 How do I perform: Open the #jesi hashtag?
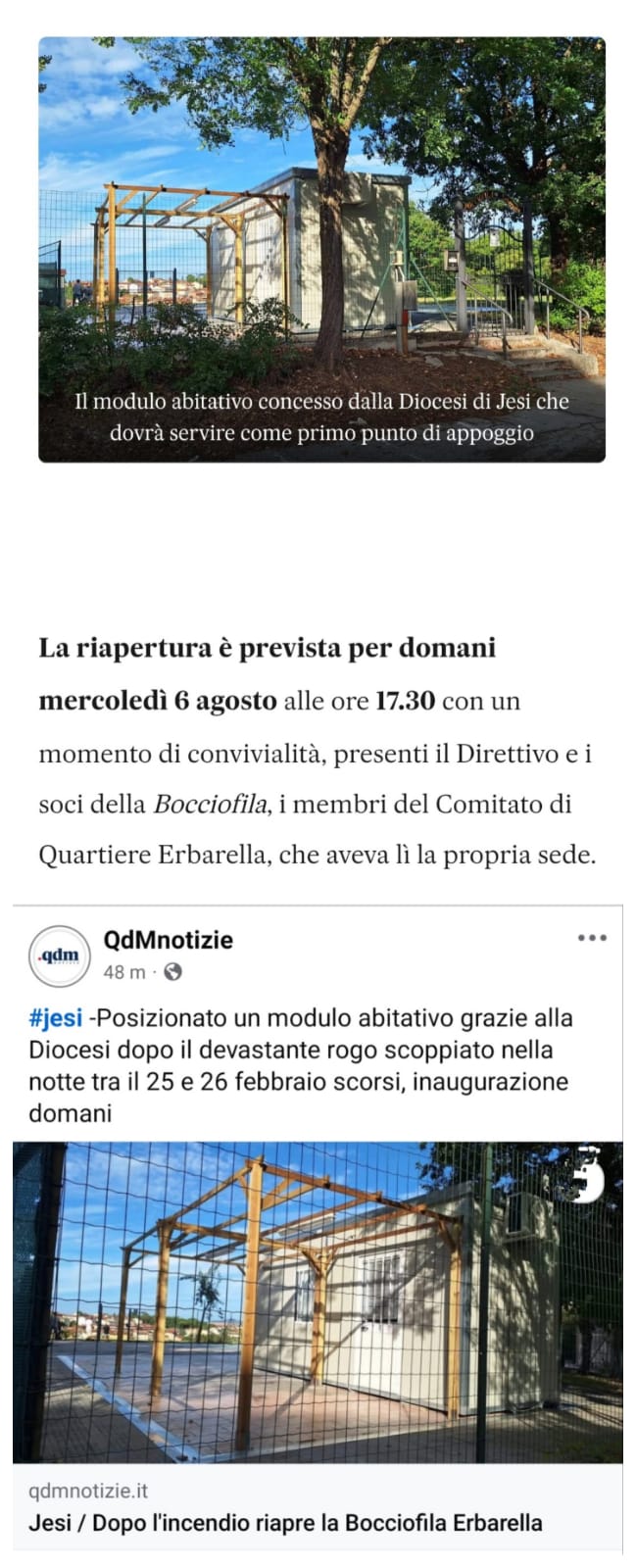(55, 1018)
